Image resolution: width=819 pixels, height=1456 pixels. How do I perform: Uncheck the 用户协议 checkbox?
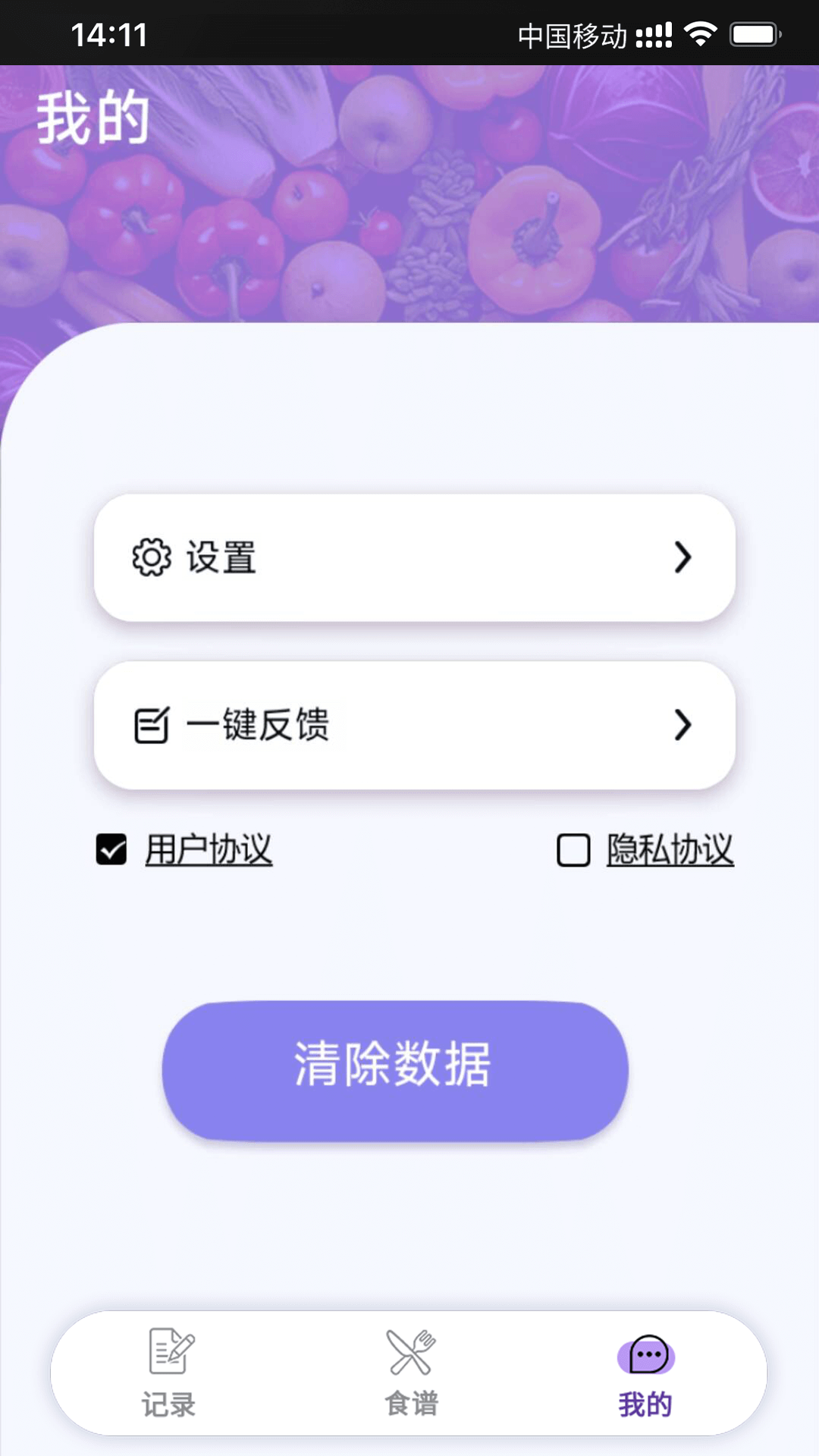pyautogui.click(x=111, y=849)
